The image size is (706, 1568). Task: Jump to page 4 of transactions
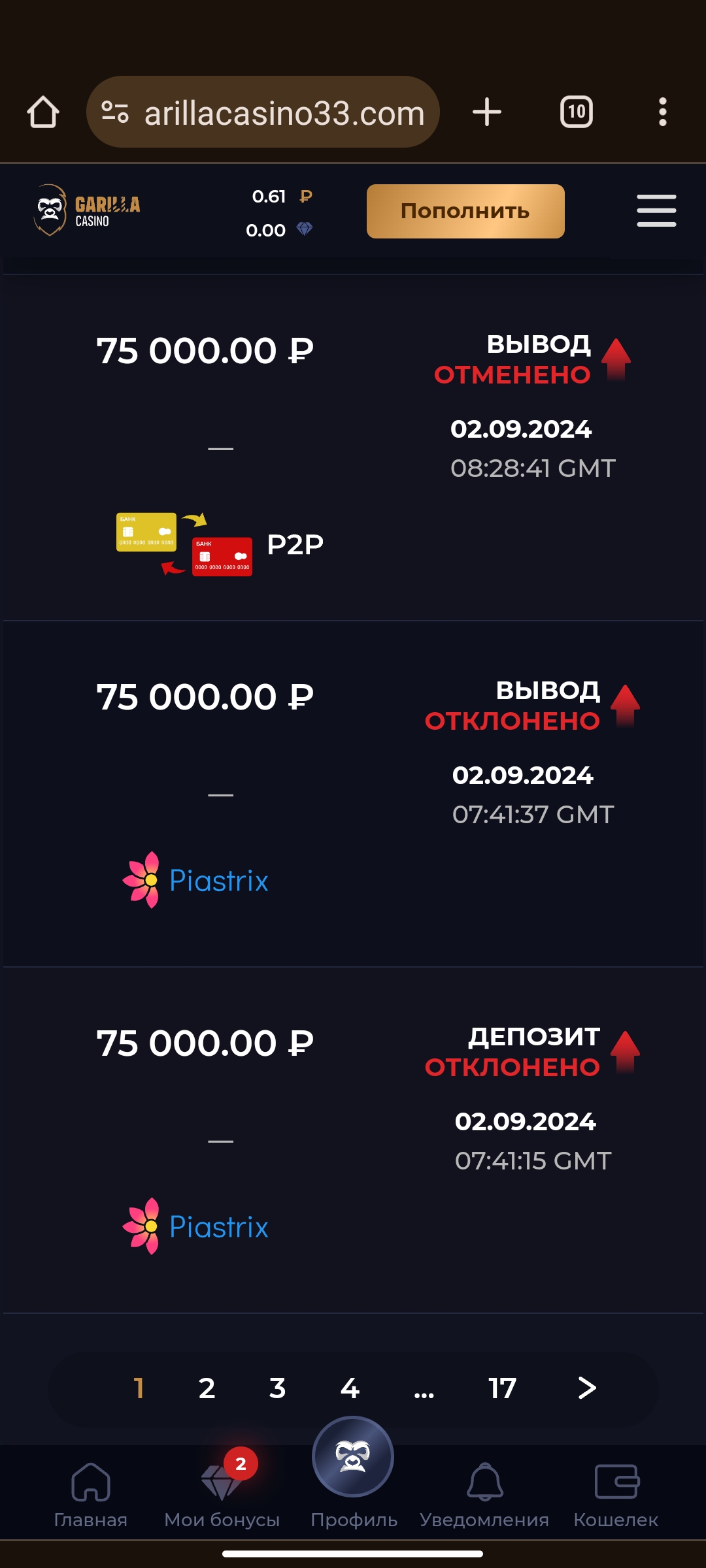(350, 1388)
